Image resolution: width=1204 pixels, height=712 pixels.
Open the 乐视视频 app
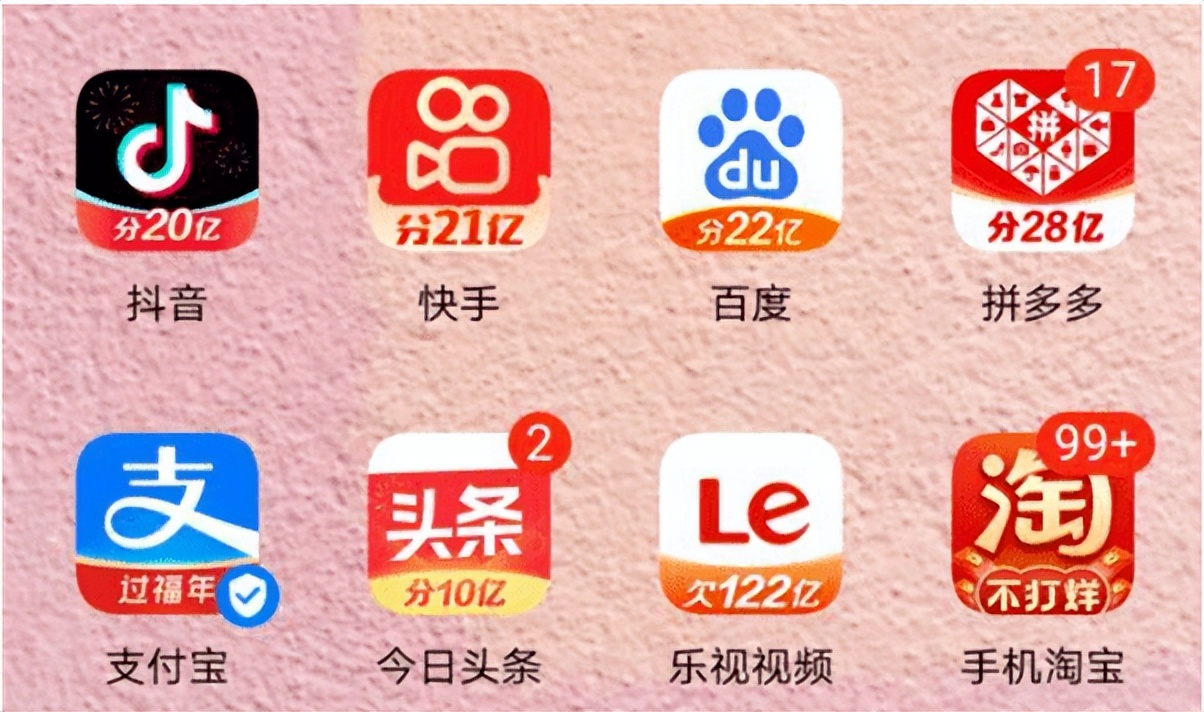[750, 523]
